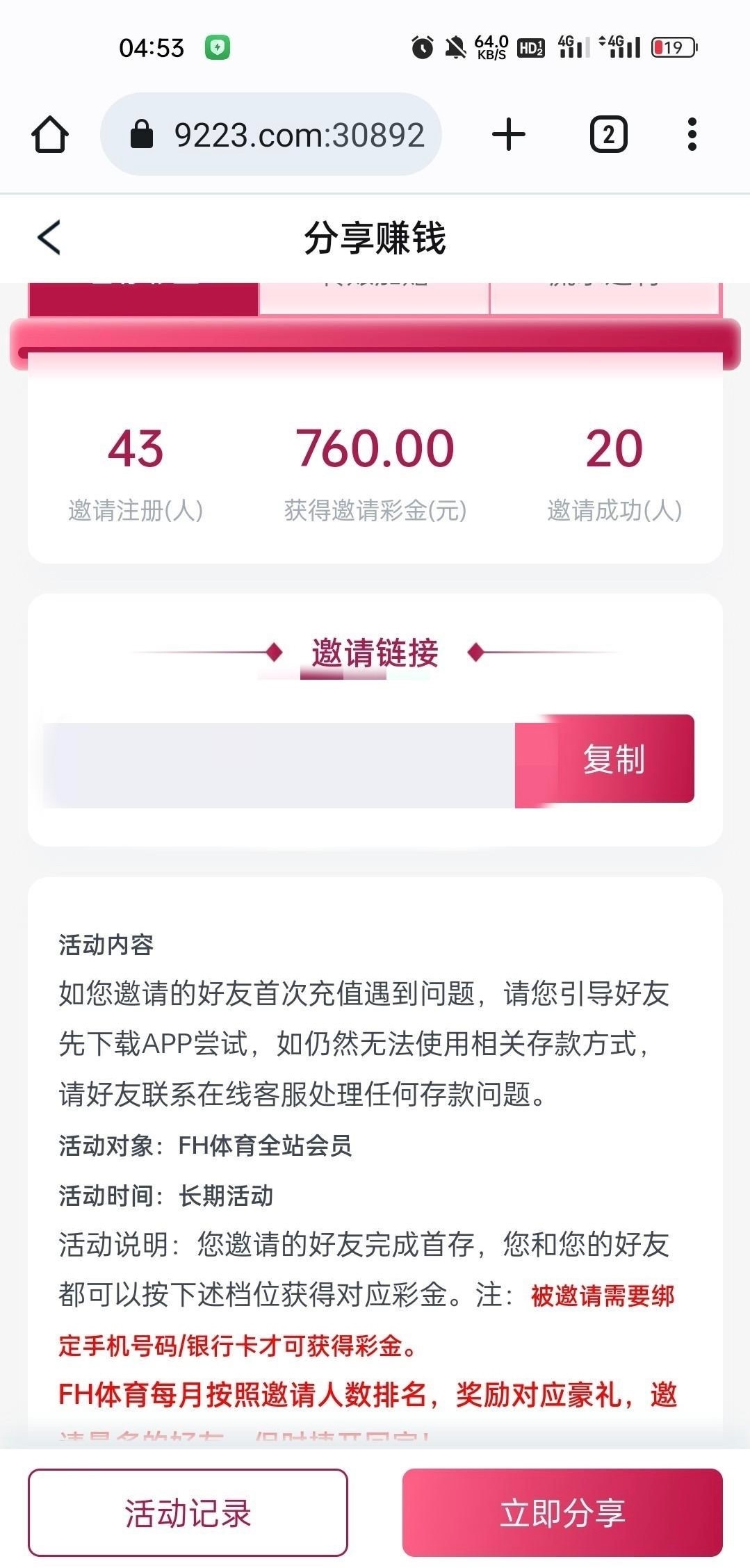Tap the 立即分享 share button
This screenshot has width=750, height=1568.
click(x=563, y=1512)
